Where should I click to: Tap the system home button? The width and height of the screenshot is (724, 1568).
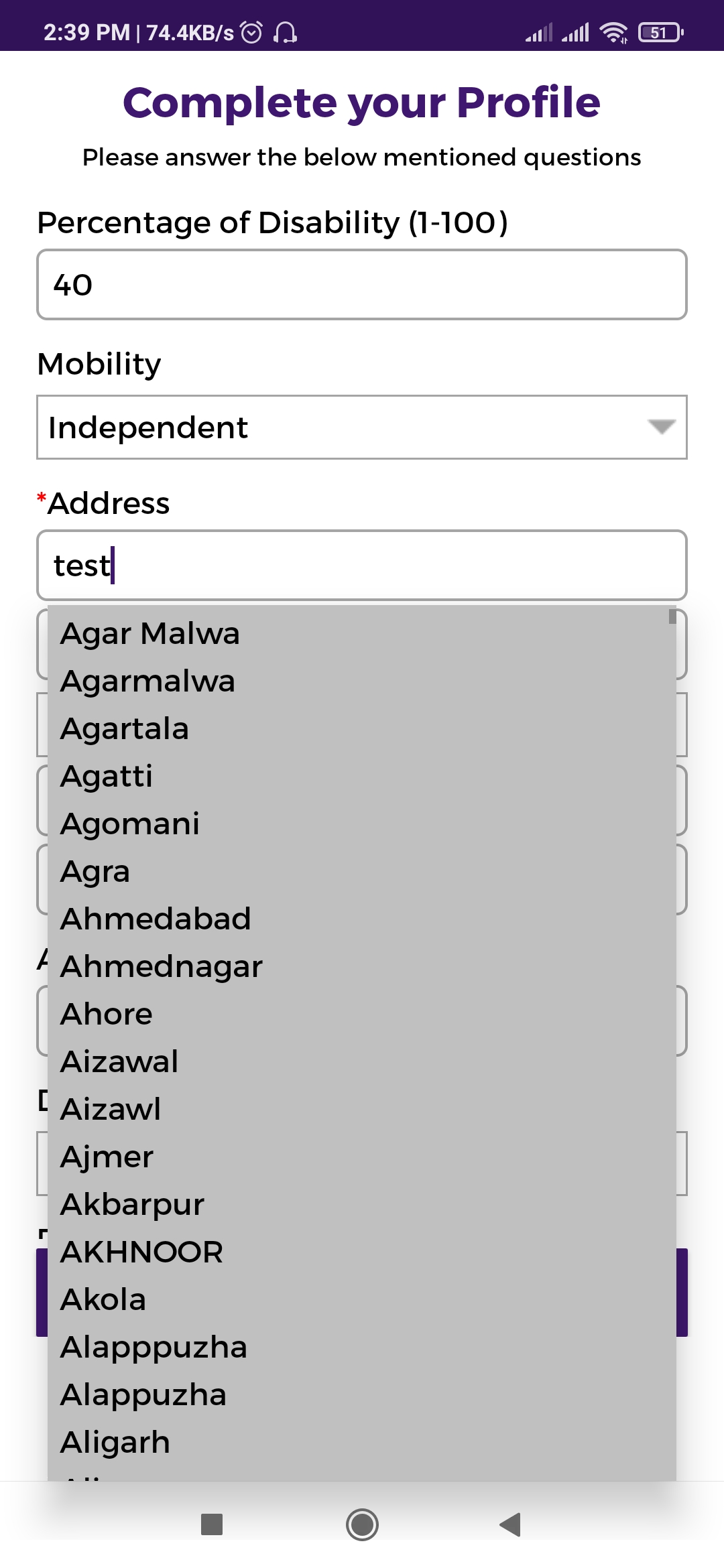362,1524
